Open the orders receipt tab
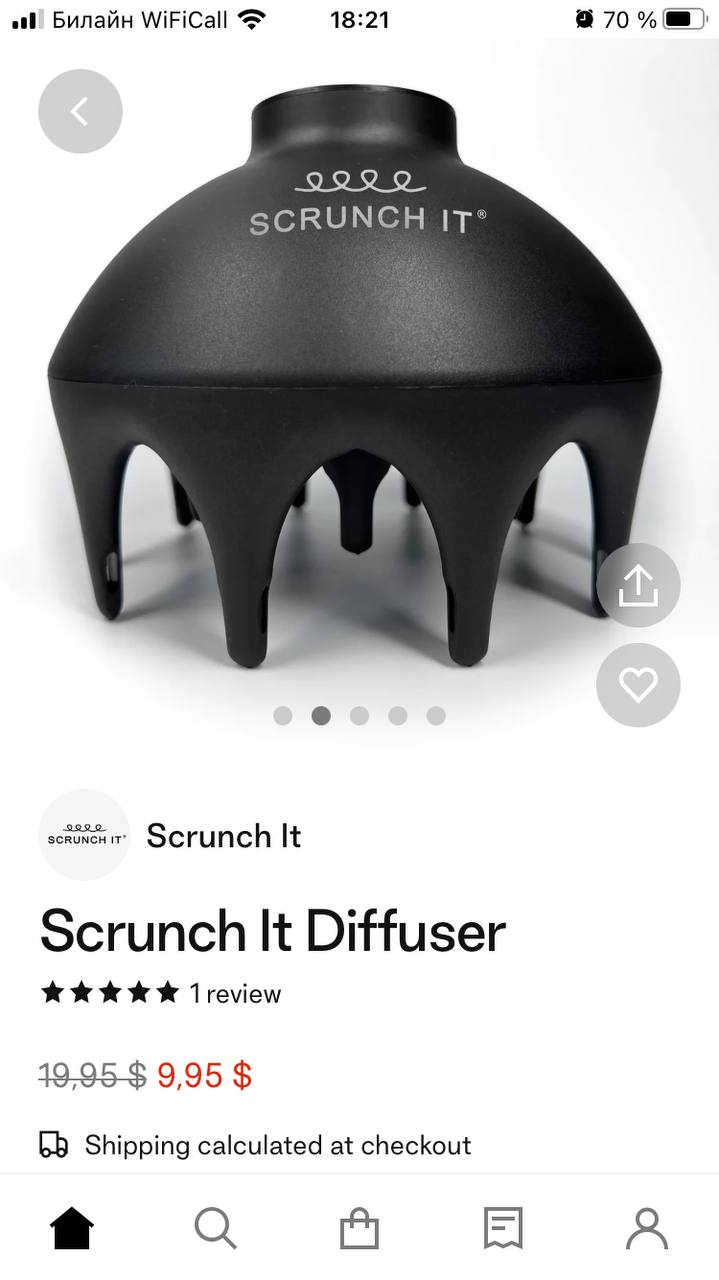 (x=503, y=1227)
